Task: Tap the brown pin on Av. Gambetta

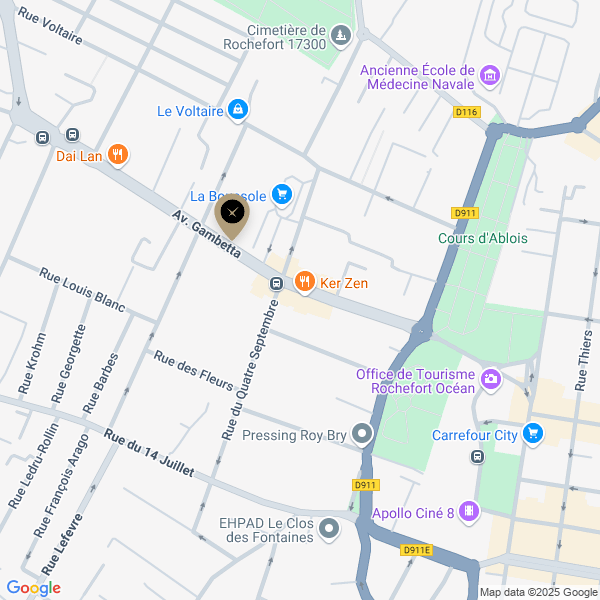Action: [x=232, y=213]
